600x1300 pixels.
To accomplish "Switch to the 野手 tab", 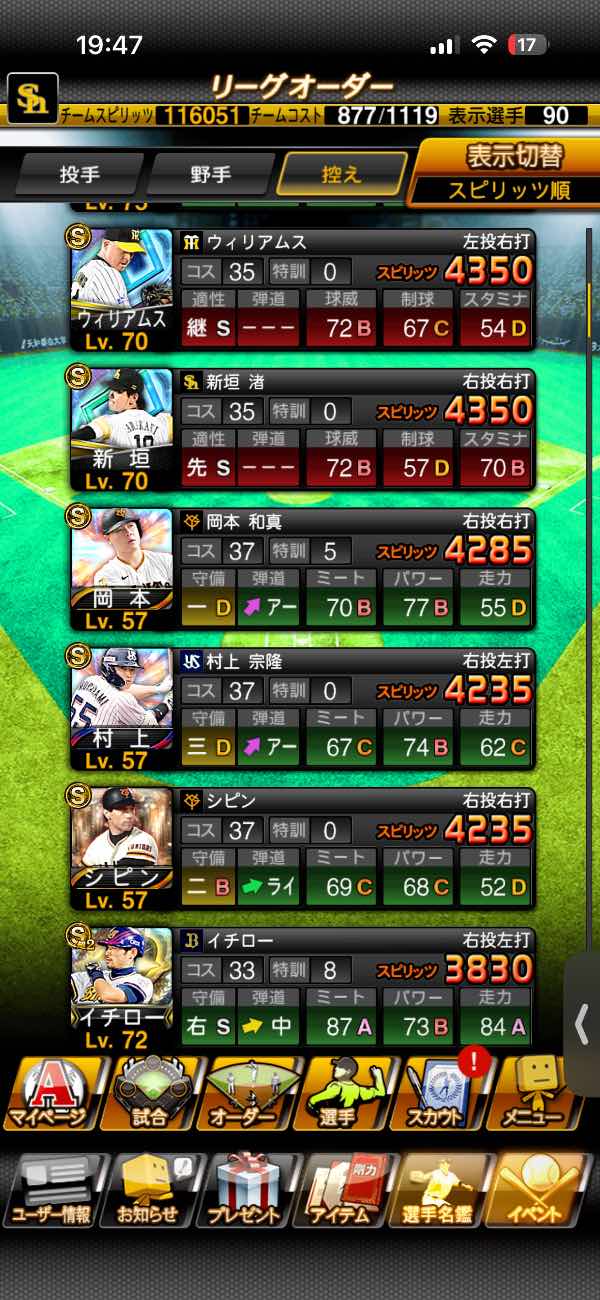I will click(x=211, y=175).
